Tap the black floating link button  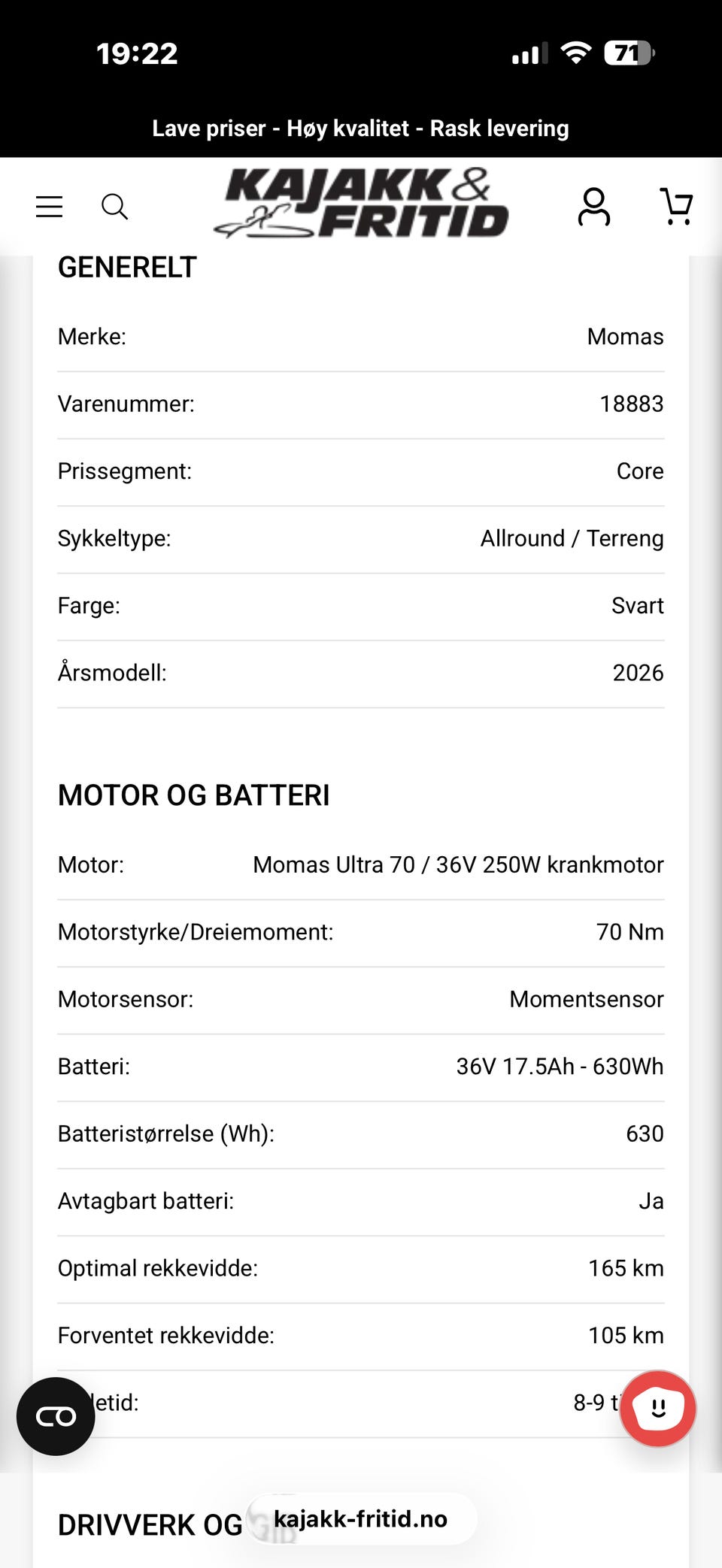click(56, 1417)
